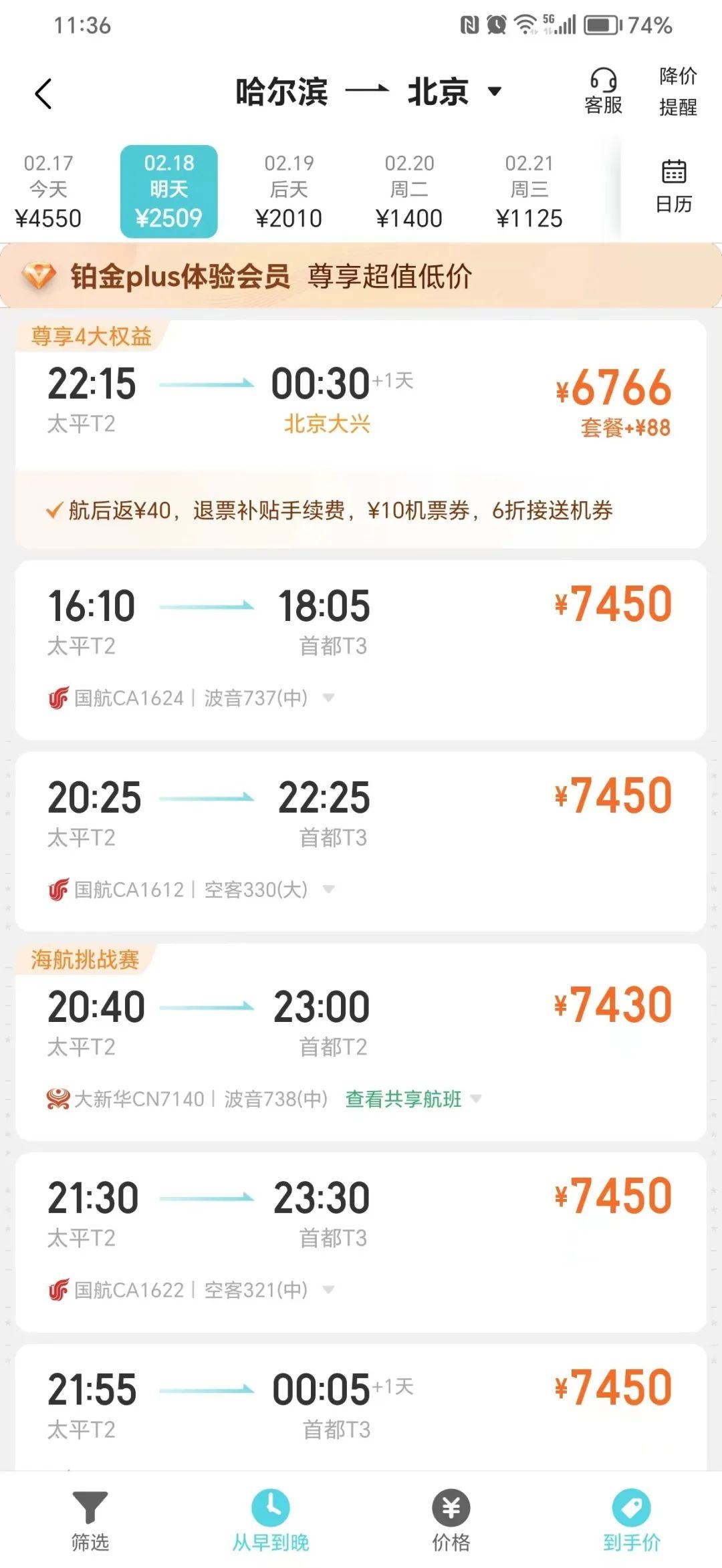Select the 02.21 周三 date tab
Screen dimensions: 722x1568
coord(530,189)
